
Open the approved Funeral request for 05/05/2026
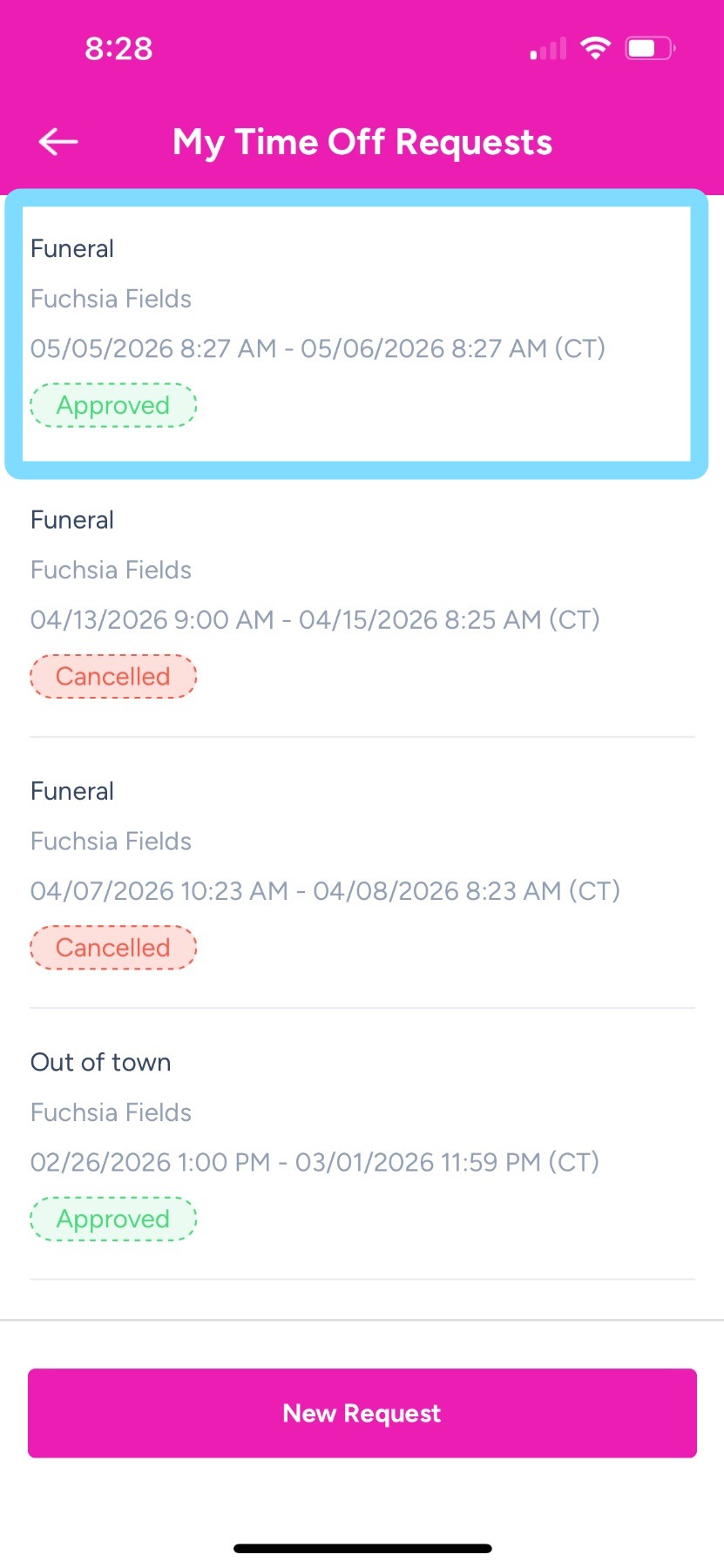coord(356,334)
